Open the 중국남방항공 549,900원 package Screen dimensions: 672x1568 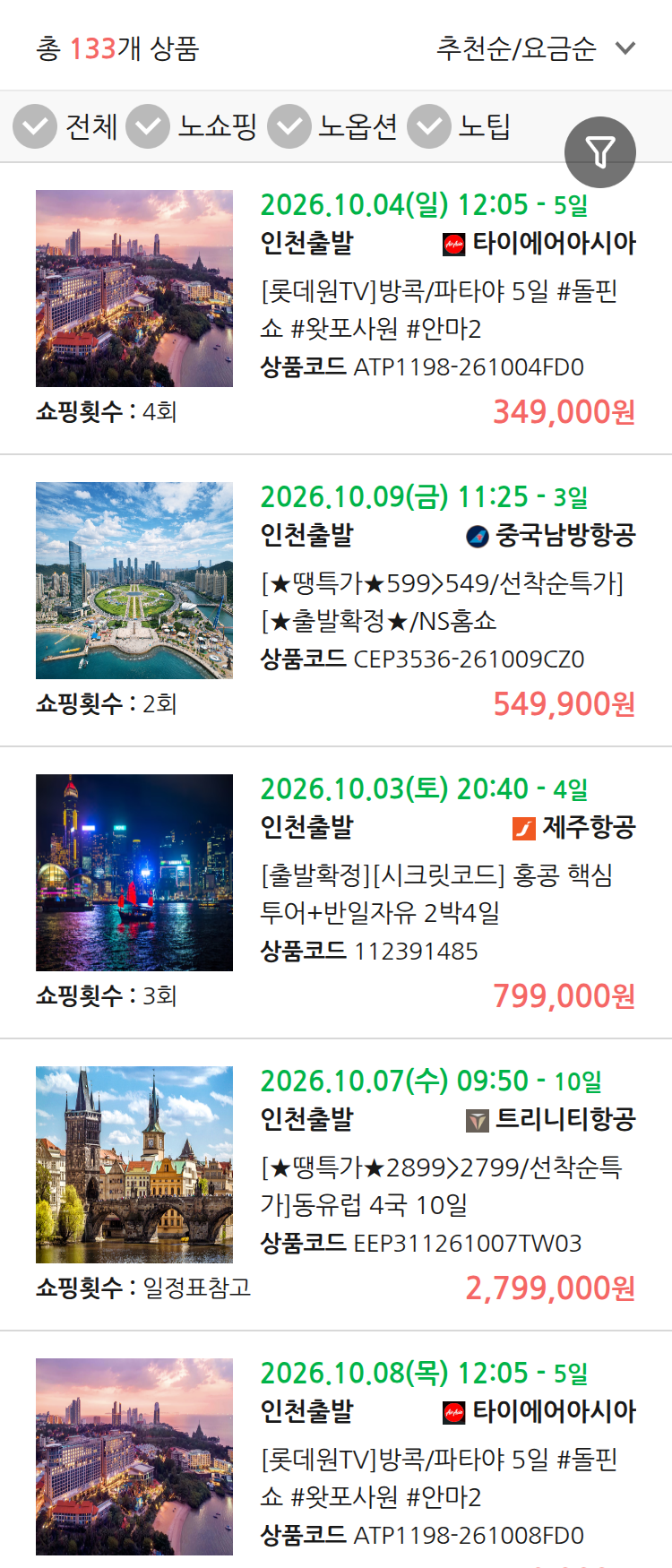pyautogui.click(x=336, y=600)
